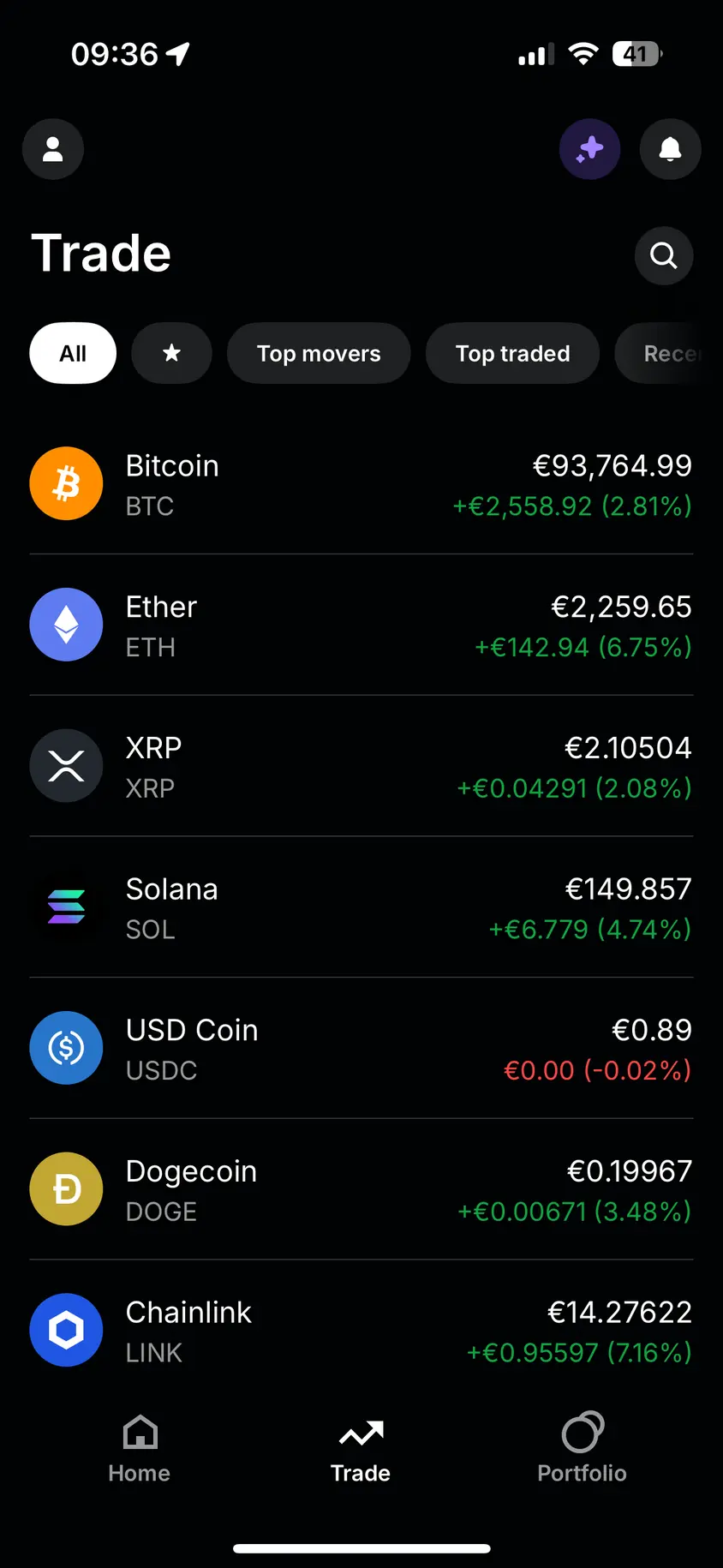
Task: Tap the Chainlink LINK logo
Action: coord(66,1330)
